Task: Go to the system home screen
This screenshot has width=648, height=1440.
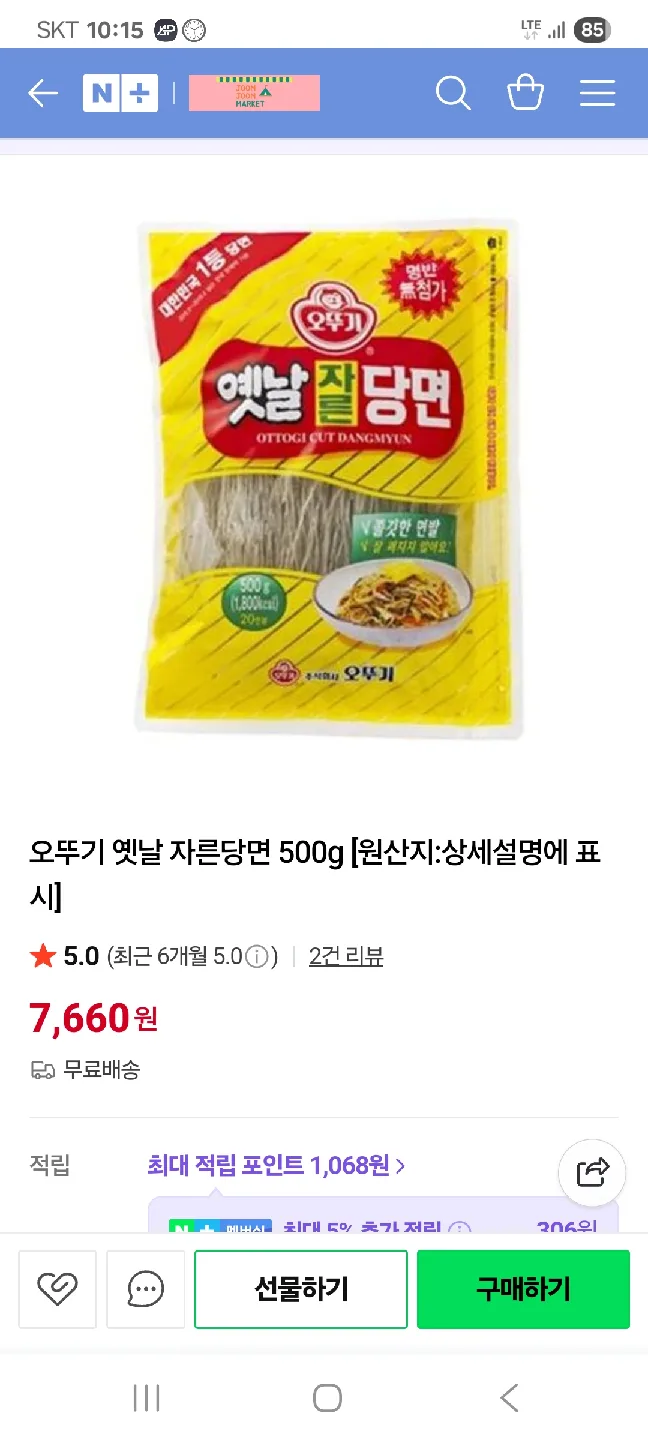Action: (x=327, y=1397)
